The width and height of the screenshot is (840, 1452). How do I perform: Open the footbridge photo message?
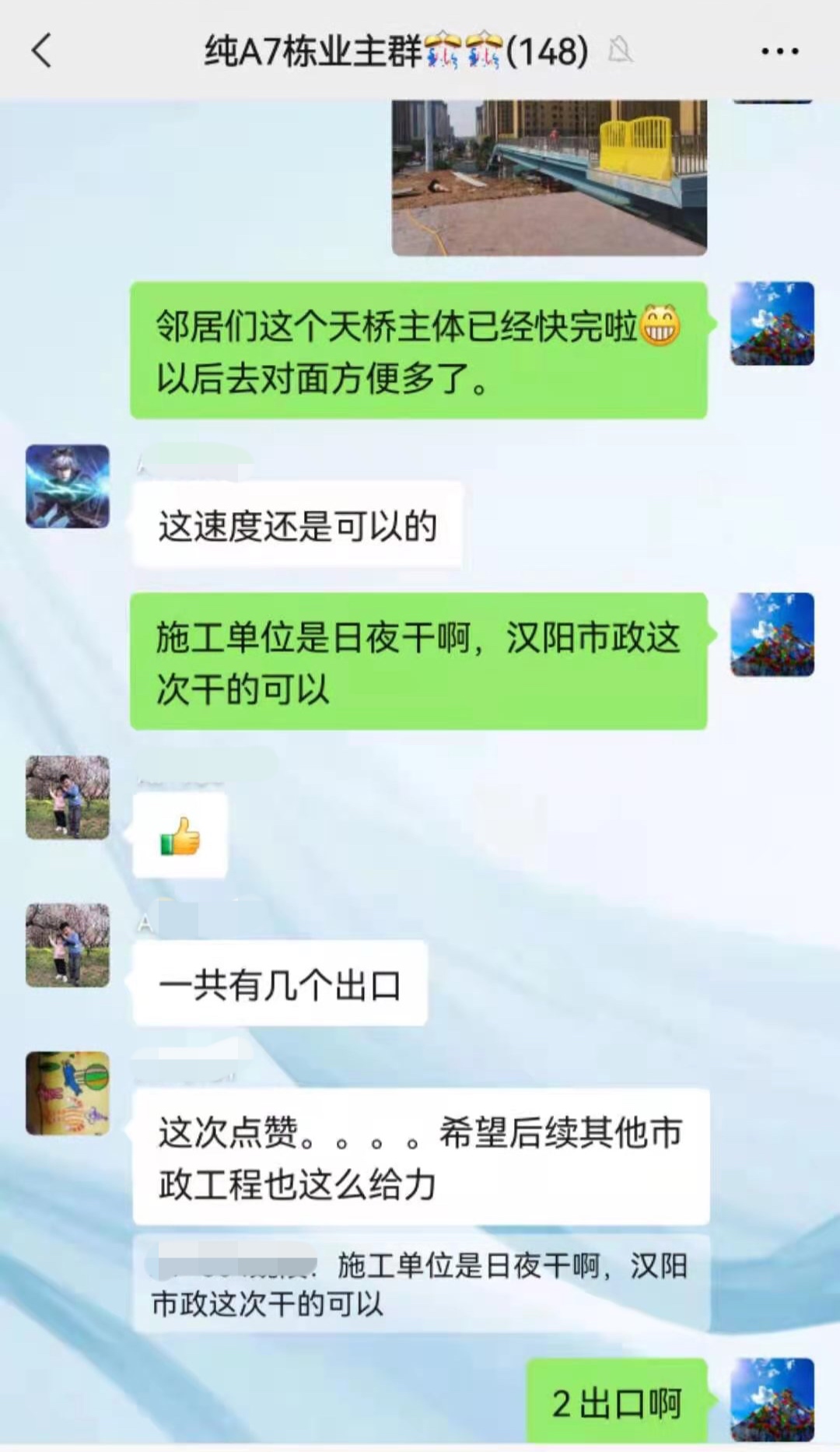click(x=549, y=177)
